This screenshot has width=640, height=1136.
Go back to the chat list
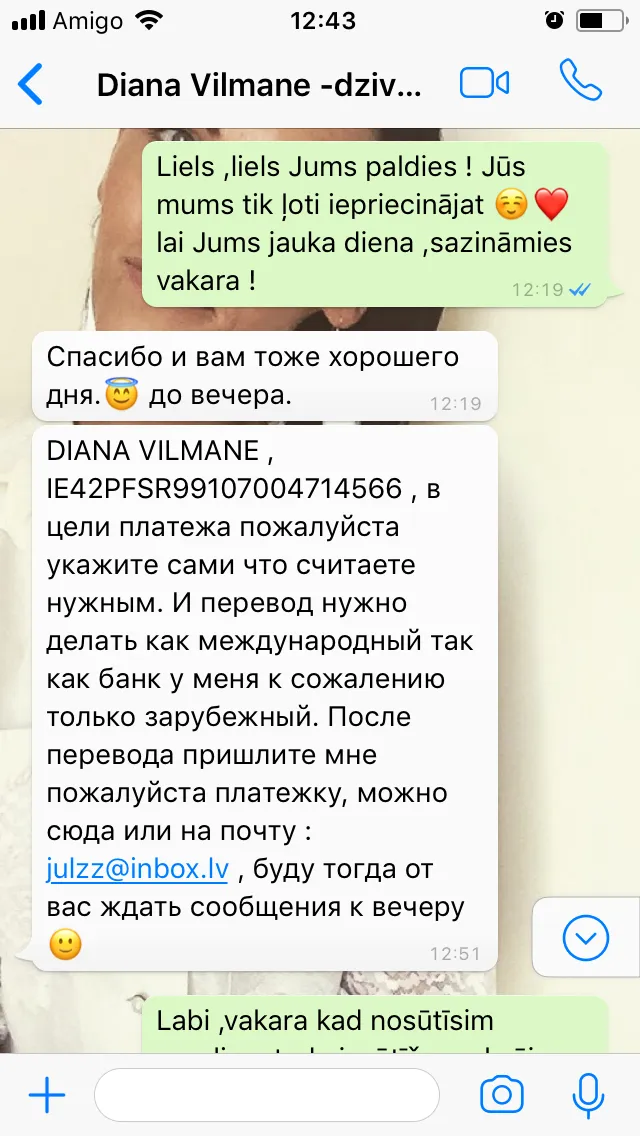coord(30,84)
